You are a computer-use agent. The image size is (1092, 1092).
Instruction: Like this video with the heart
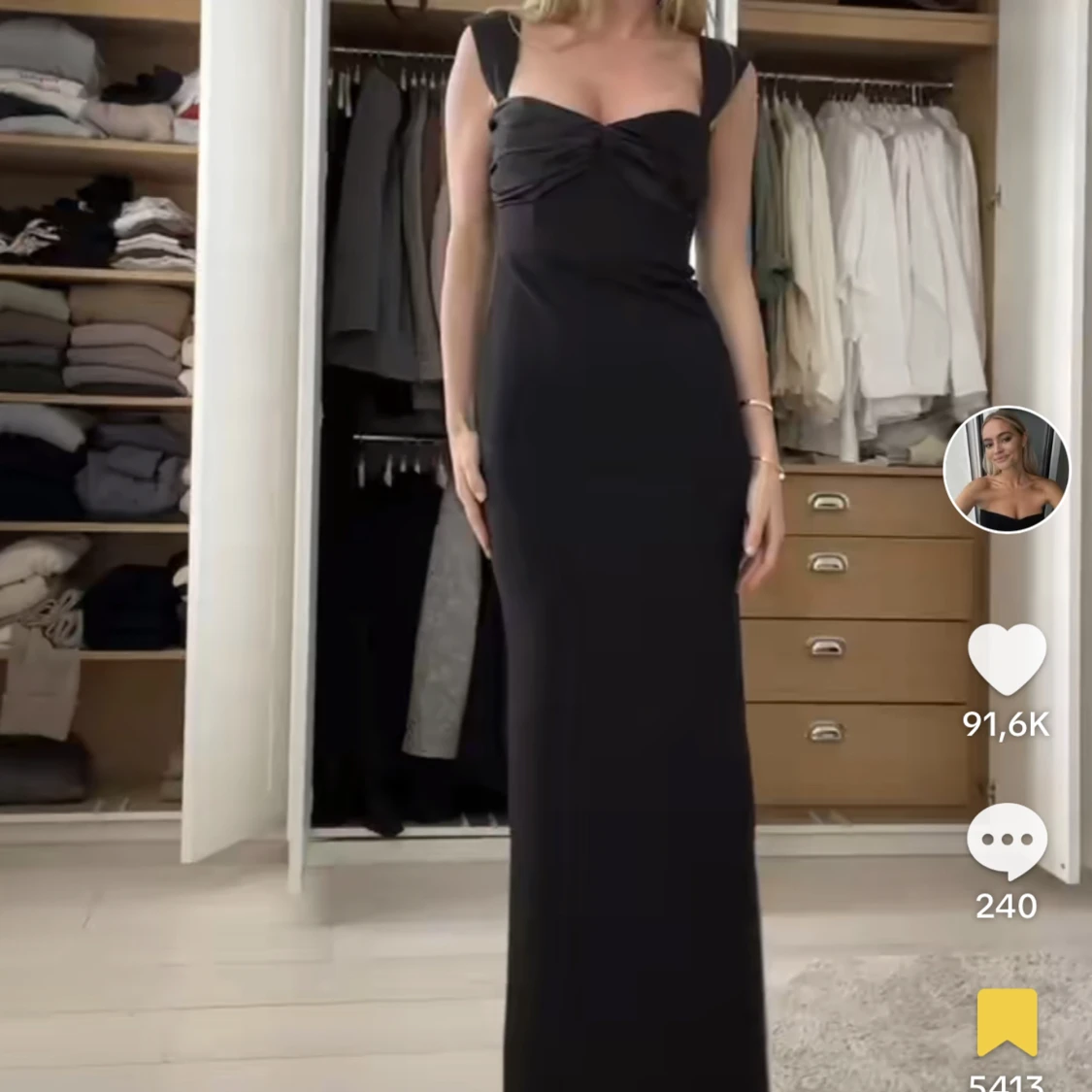point(1007,659)
